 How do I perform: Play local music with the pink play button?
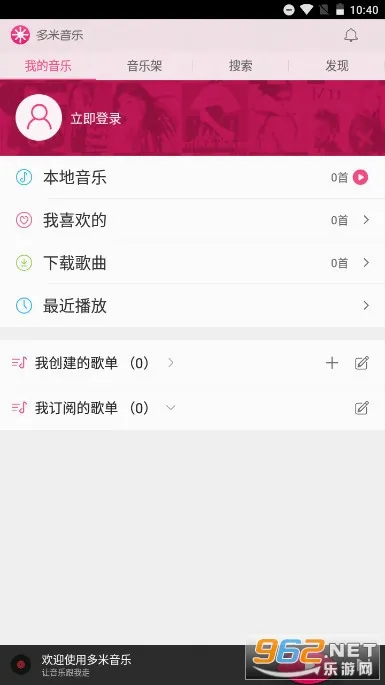361,177
